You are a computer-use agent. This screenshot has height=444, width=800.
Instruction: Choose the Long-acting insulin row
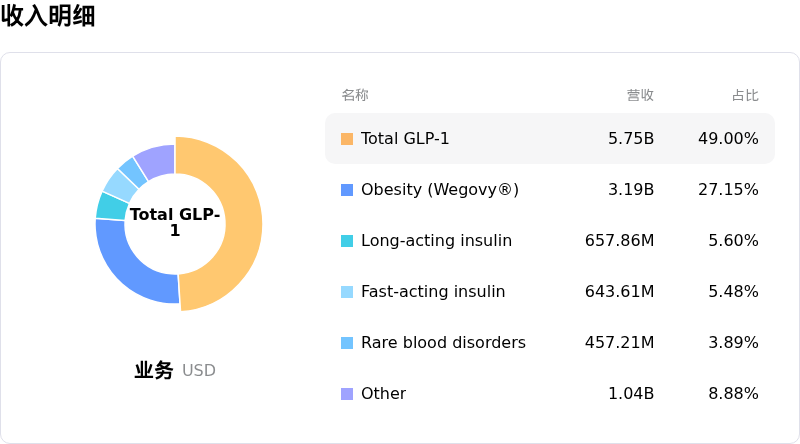(549, 241)
